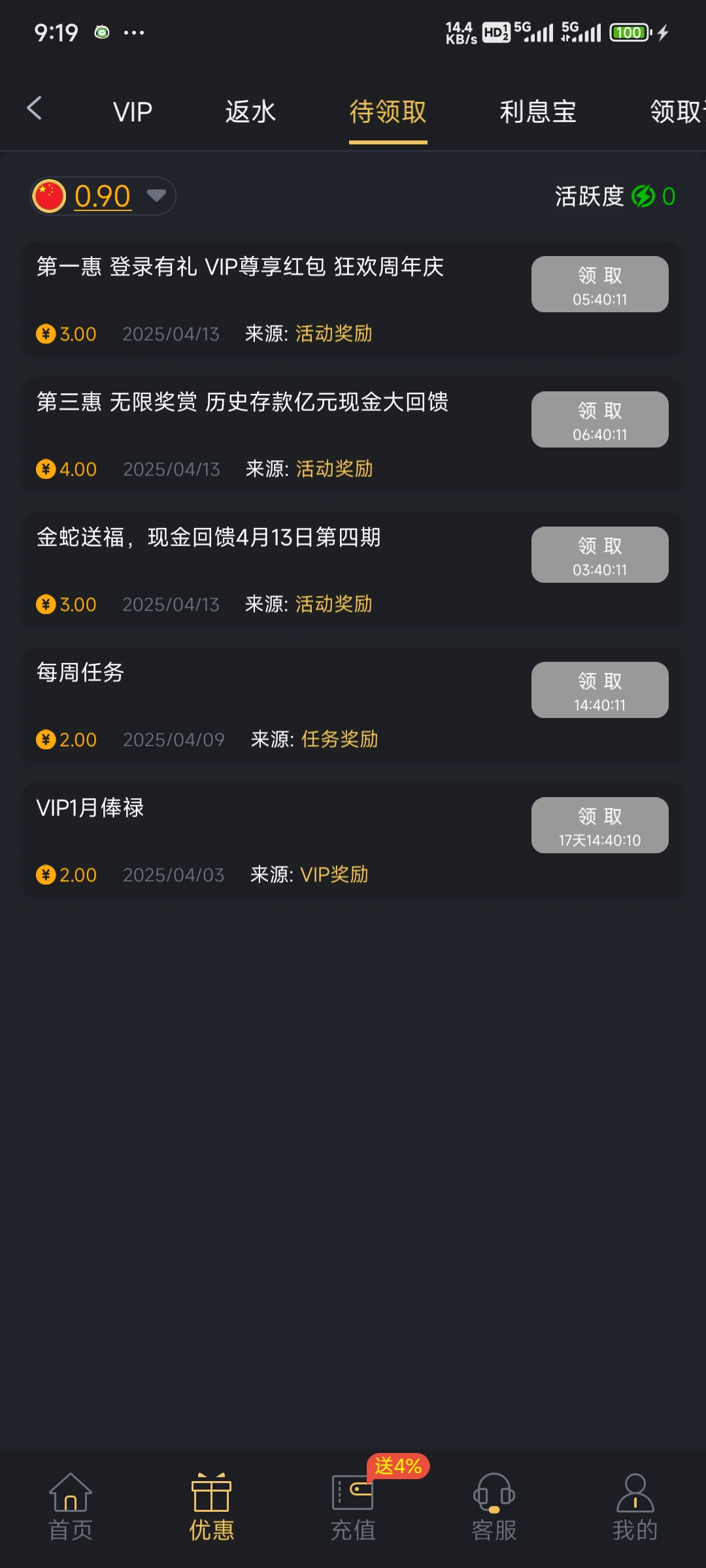Contact 客服 customer service
The height and width of the screenshot is (1568, 706).
point(494,1506)
